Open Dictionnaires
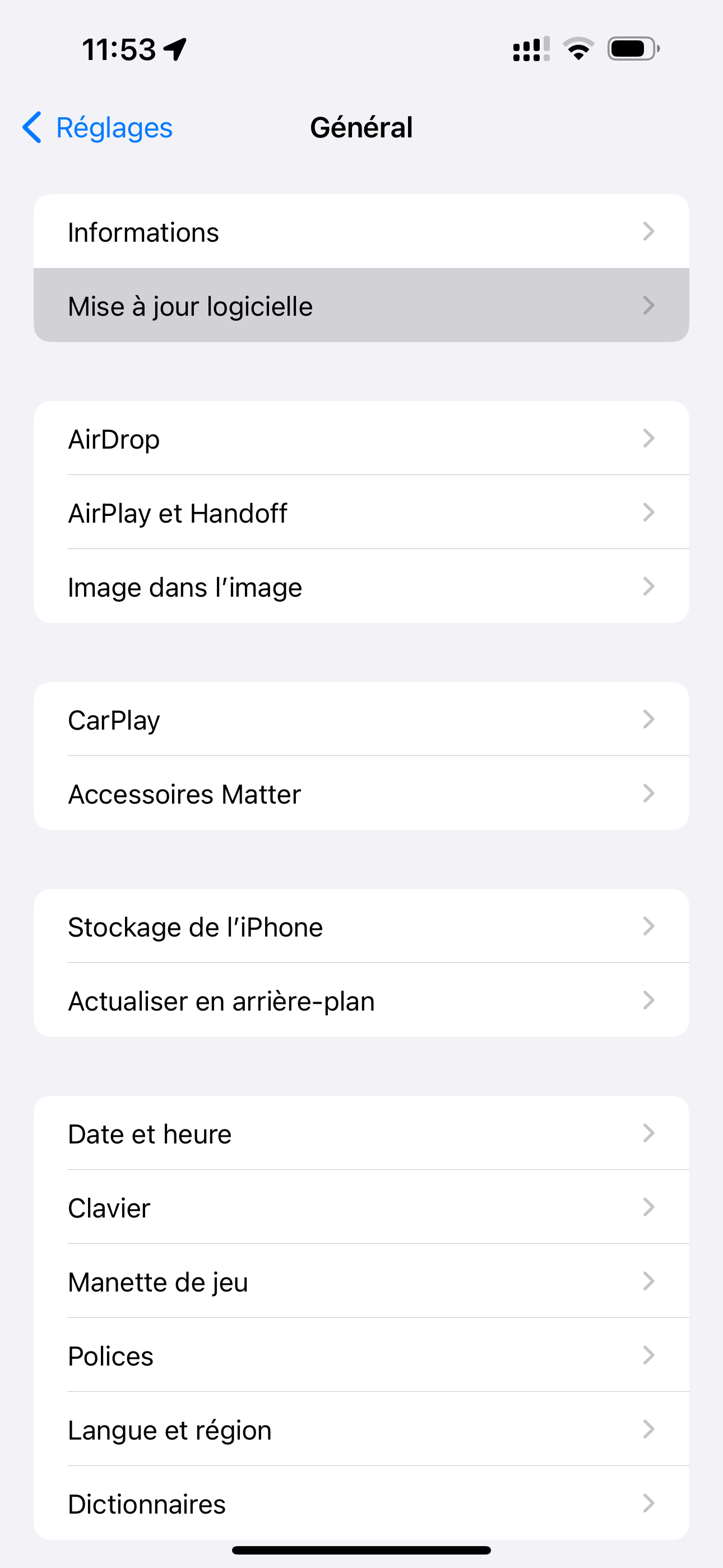The image size is (723, 1568). (x=361, y=1503)
